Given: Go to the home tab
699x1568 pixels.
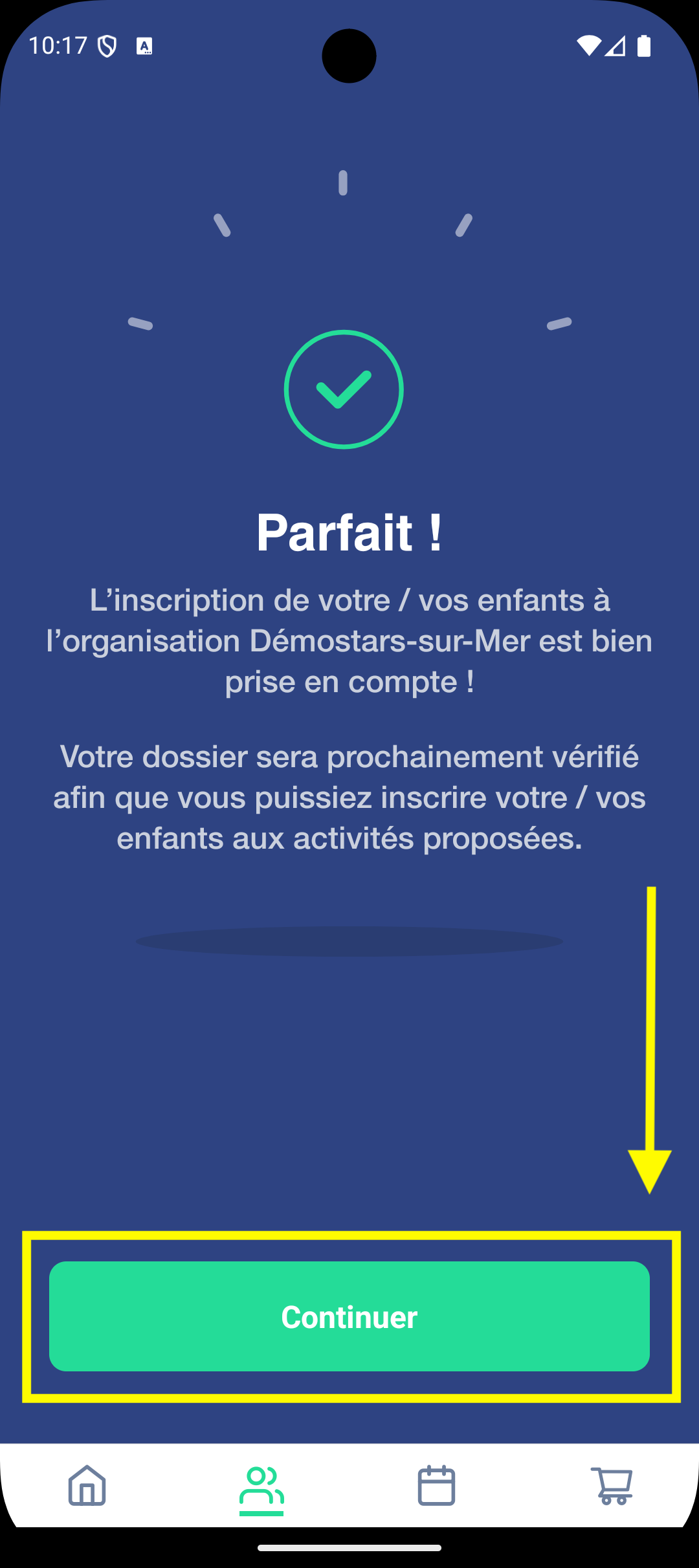Looking at the screenshot, I should [x=87, y=1485].
